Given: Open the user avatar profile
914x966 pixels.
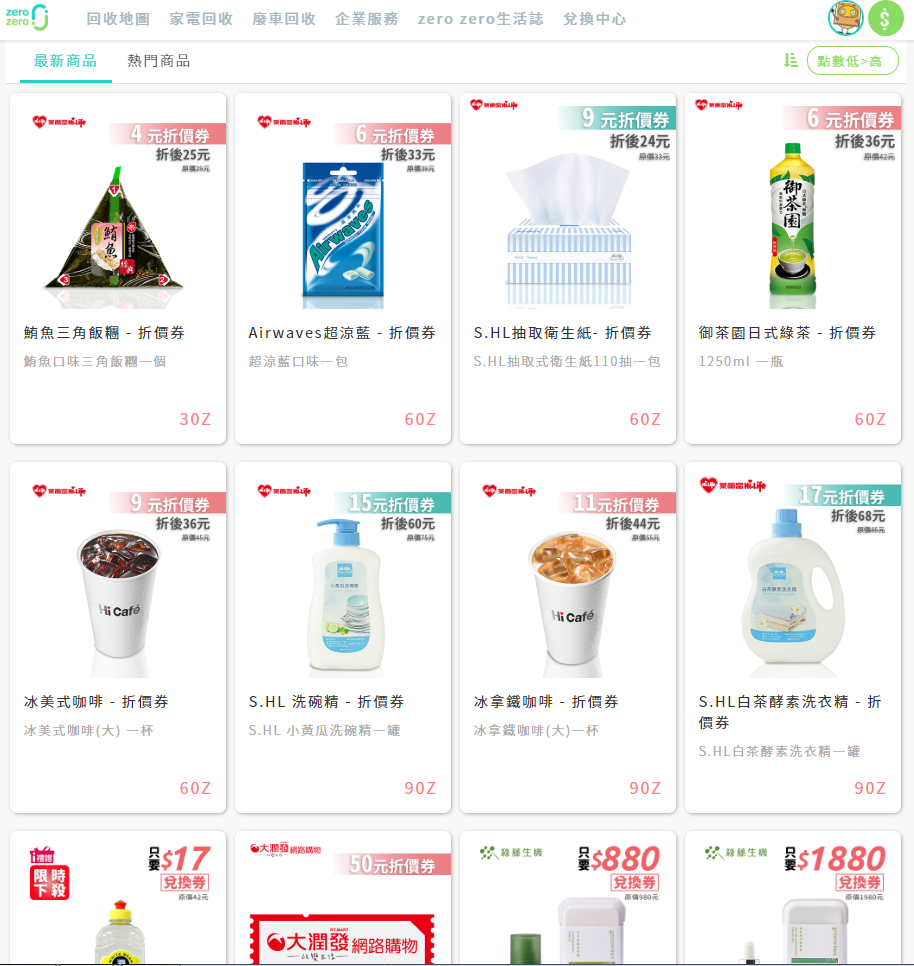Looking at the screenshot, I should [x=845, y=18].
